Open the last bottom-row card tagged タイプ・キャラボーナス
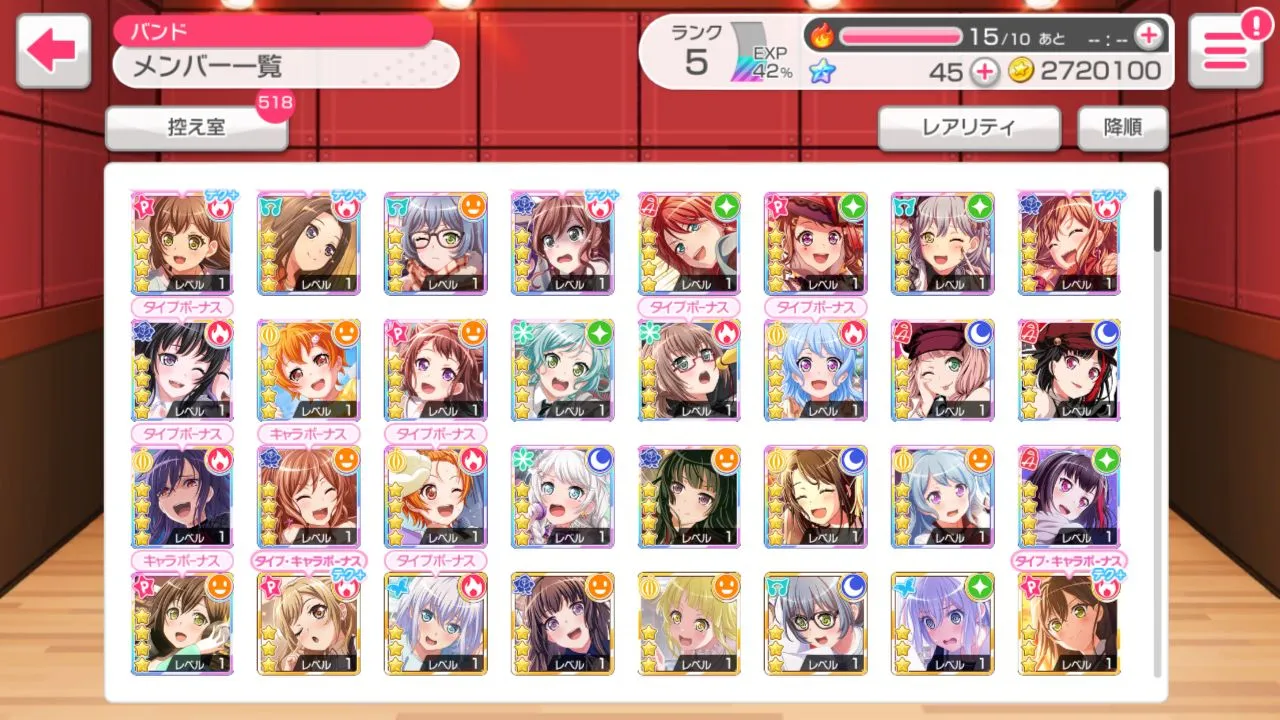 point(1069,623)
